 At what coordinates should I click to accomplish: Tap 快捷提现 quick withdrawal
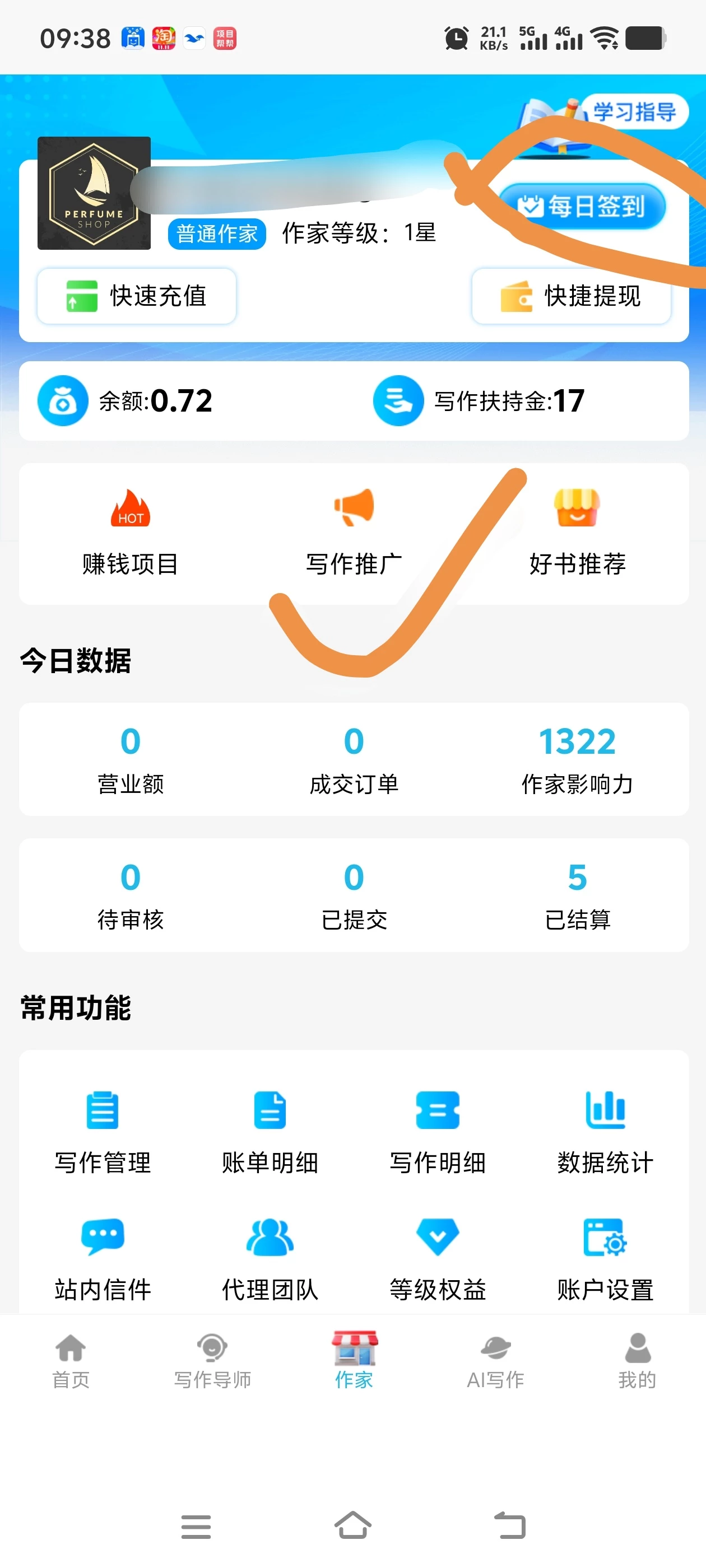click(x=571, y=296)
